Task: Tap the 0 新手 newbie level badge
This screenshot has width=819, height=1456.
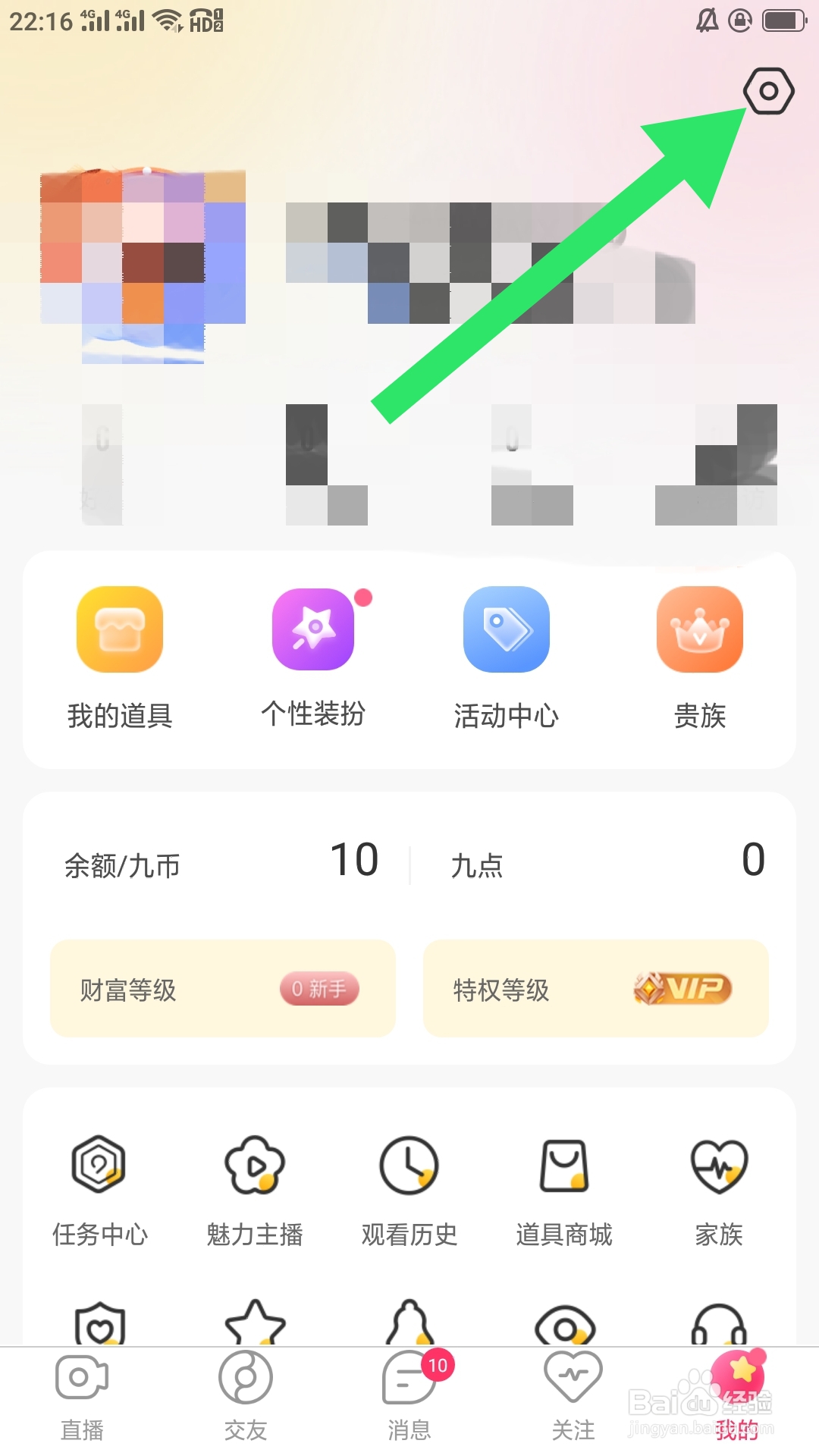Action: (319, 988)
